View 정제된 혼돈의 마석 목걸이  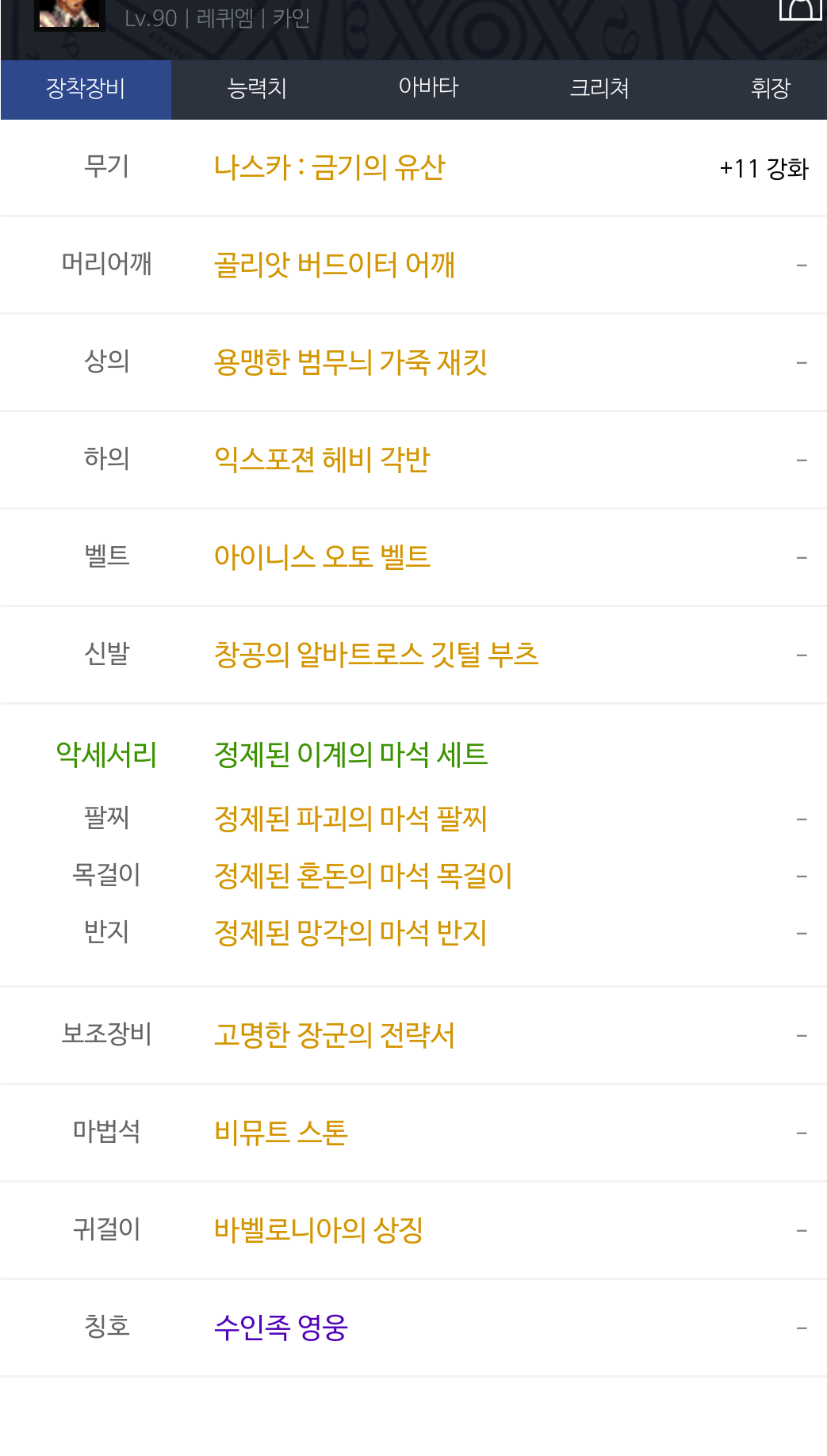point(363,876)
